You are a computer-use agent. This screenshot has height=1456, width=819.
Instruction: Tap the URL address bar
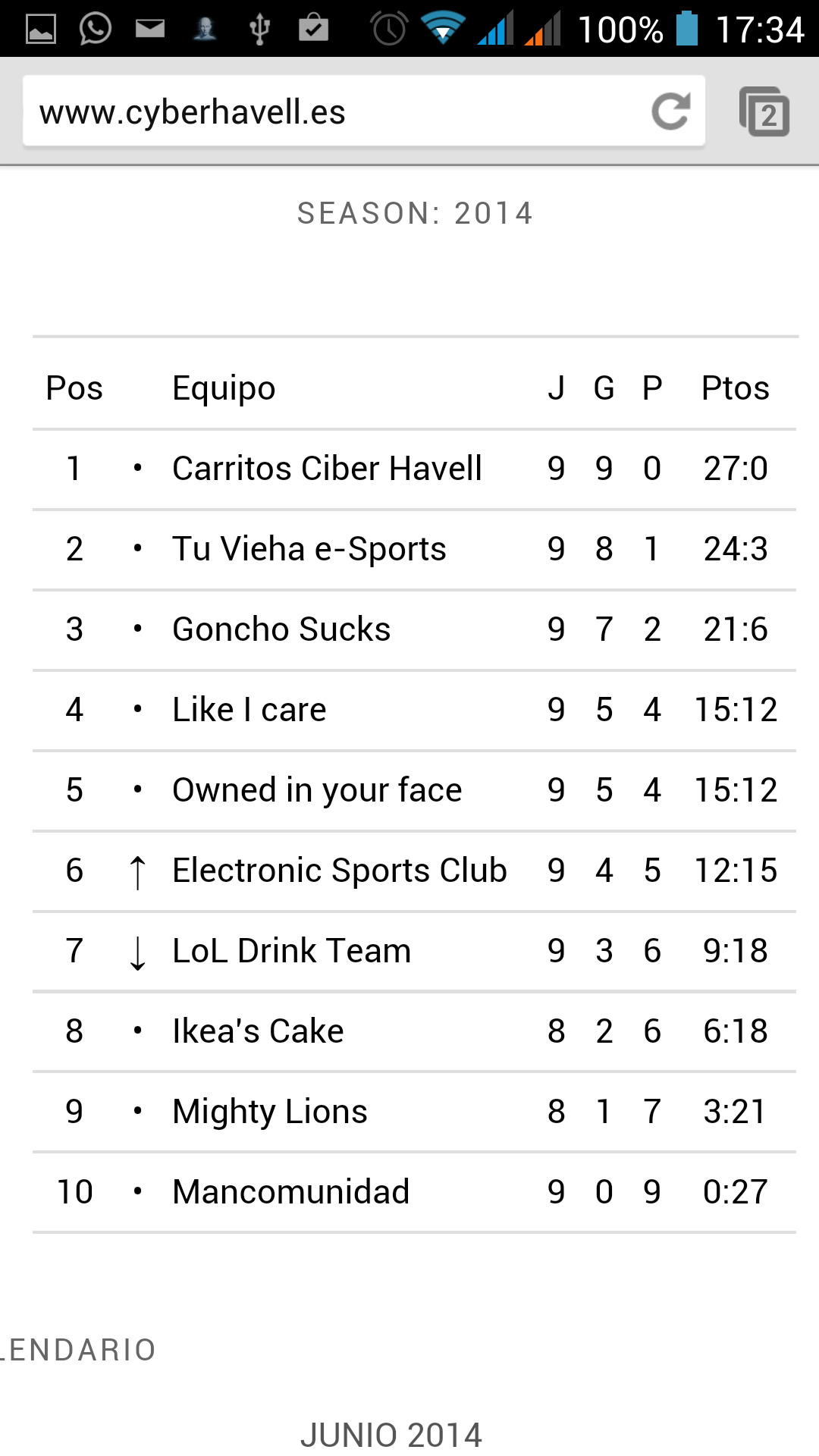coord(334,111)
